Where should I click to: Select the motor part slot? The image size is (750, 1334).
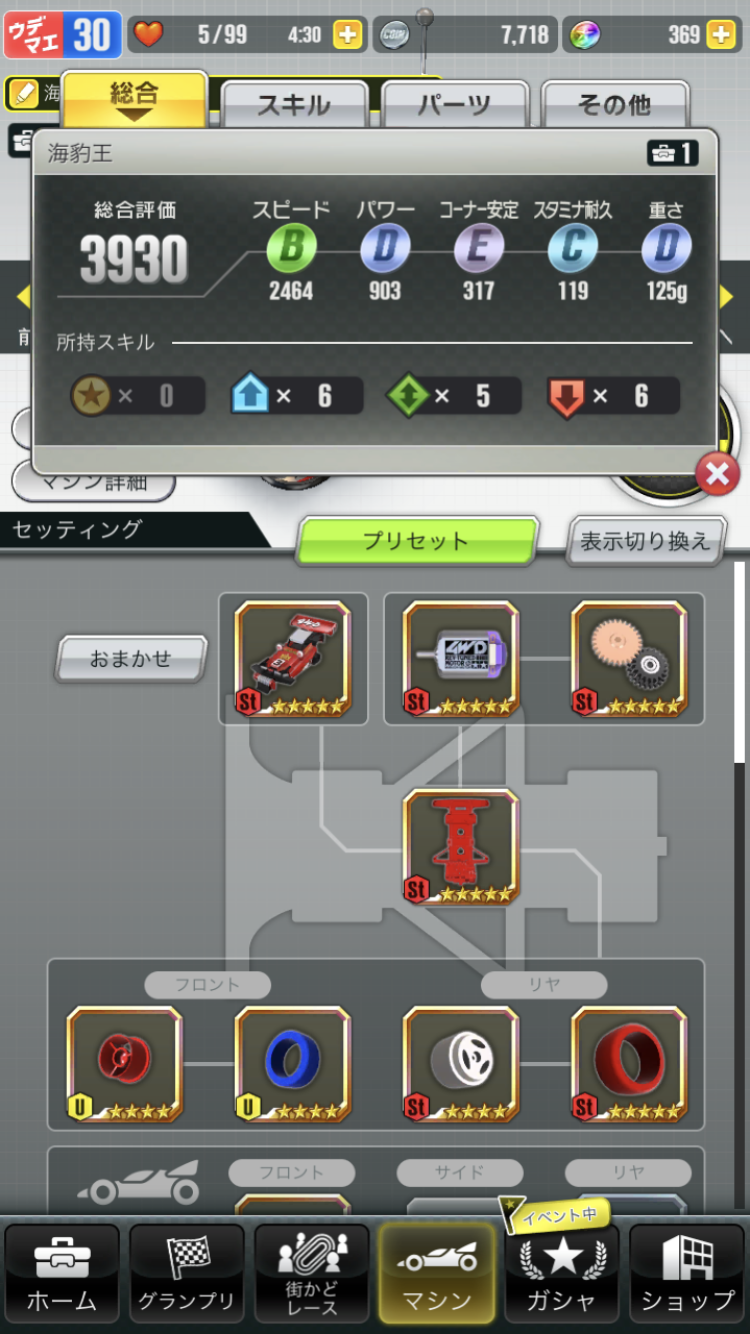tap(461, 659)
